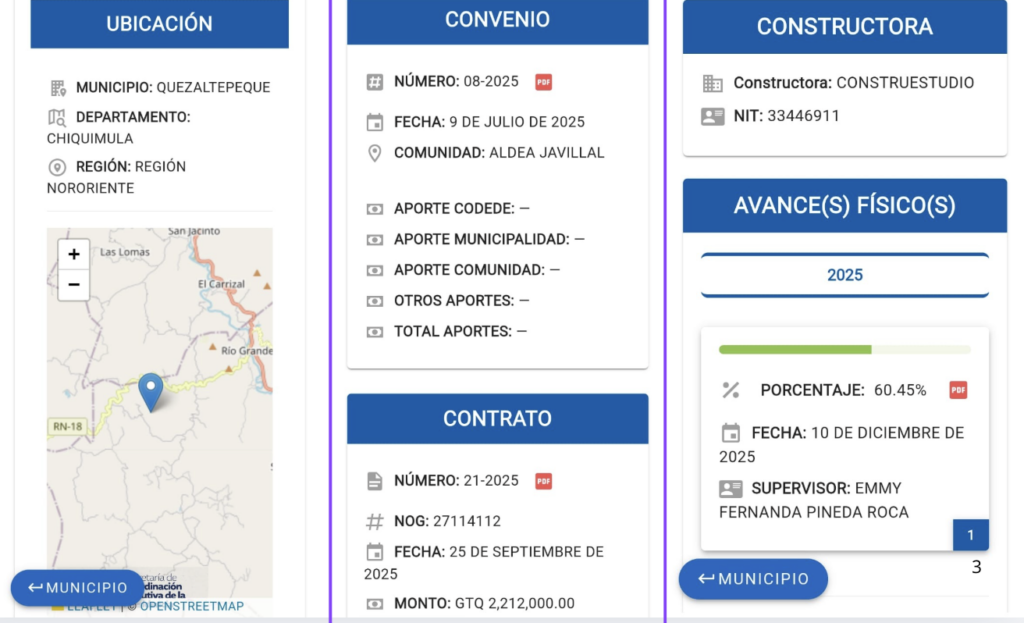Image resolution: width=1024 pixels, height=623 pixels.
Task: Go to page 1 of physical progress
Action: [970, 535]
